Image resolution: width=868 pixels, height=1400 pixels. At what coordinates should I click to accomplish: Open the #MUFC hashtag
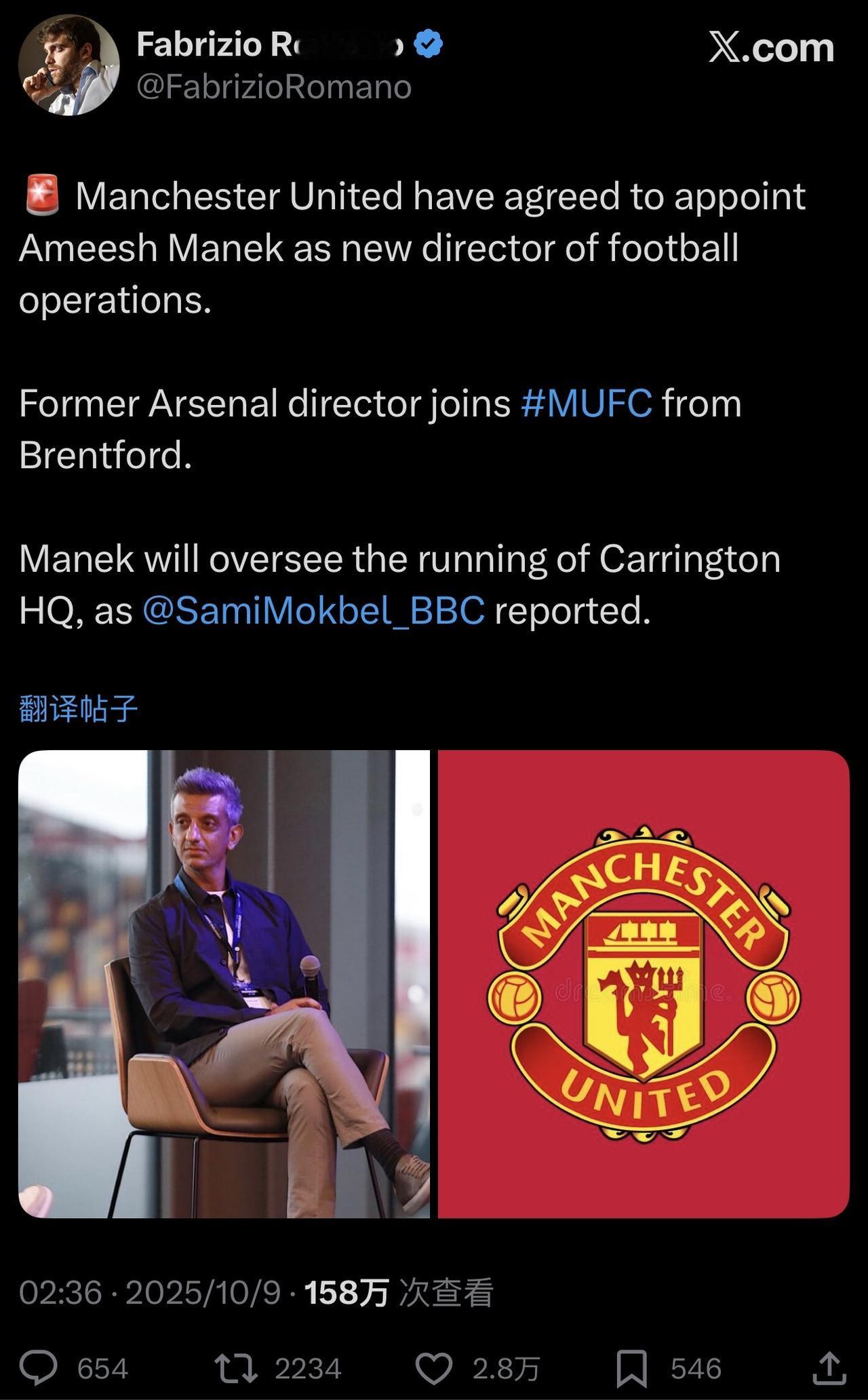click(586, 404)
